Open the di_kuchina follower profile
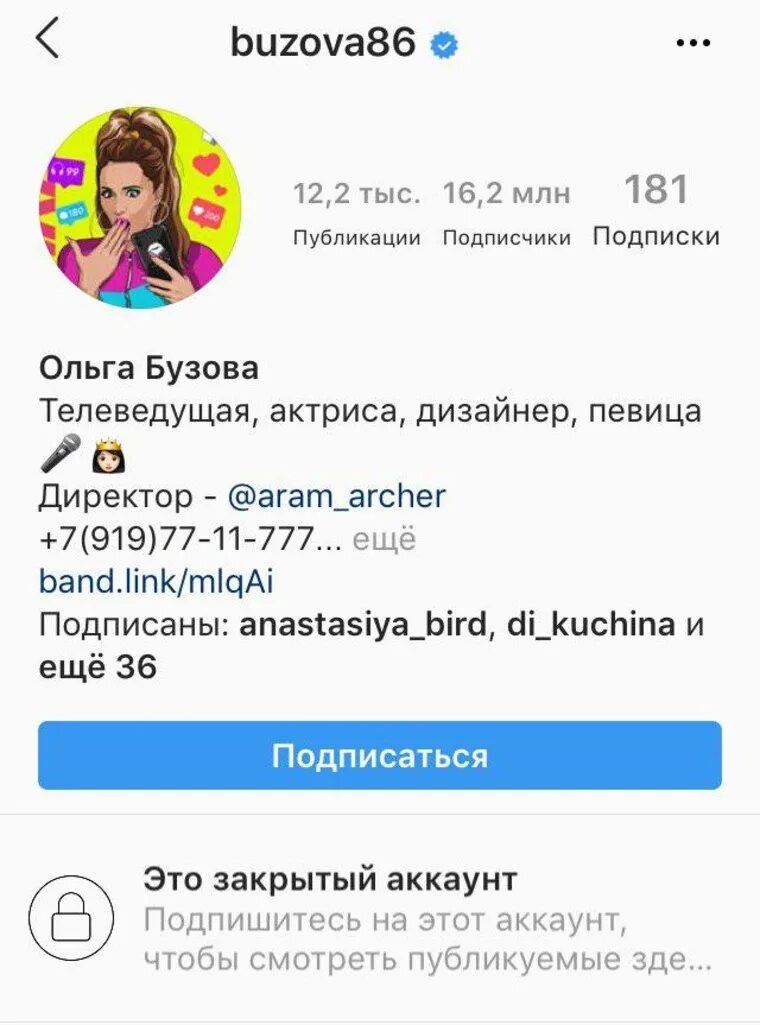Viewport: 760px width, 1025px height. coord(591,625)
